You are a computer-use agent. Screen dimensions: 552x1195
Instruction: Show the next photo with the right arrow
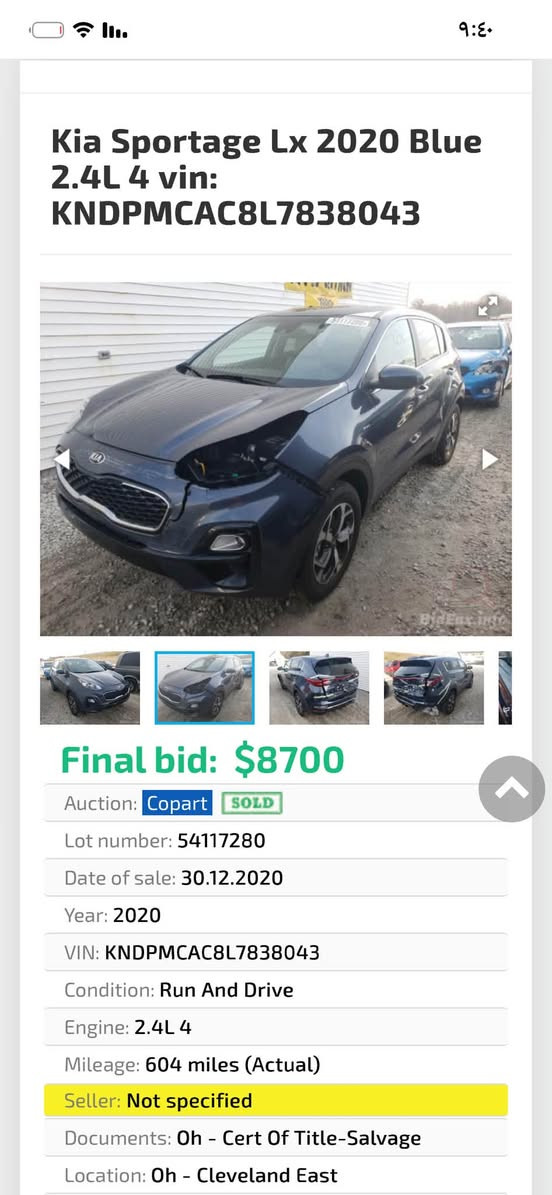[x=489, y=459]
